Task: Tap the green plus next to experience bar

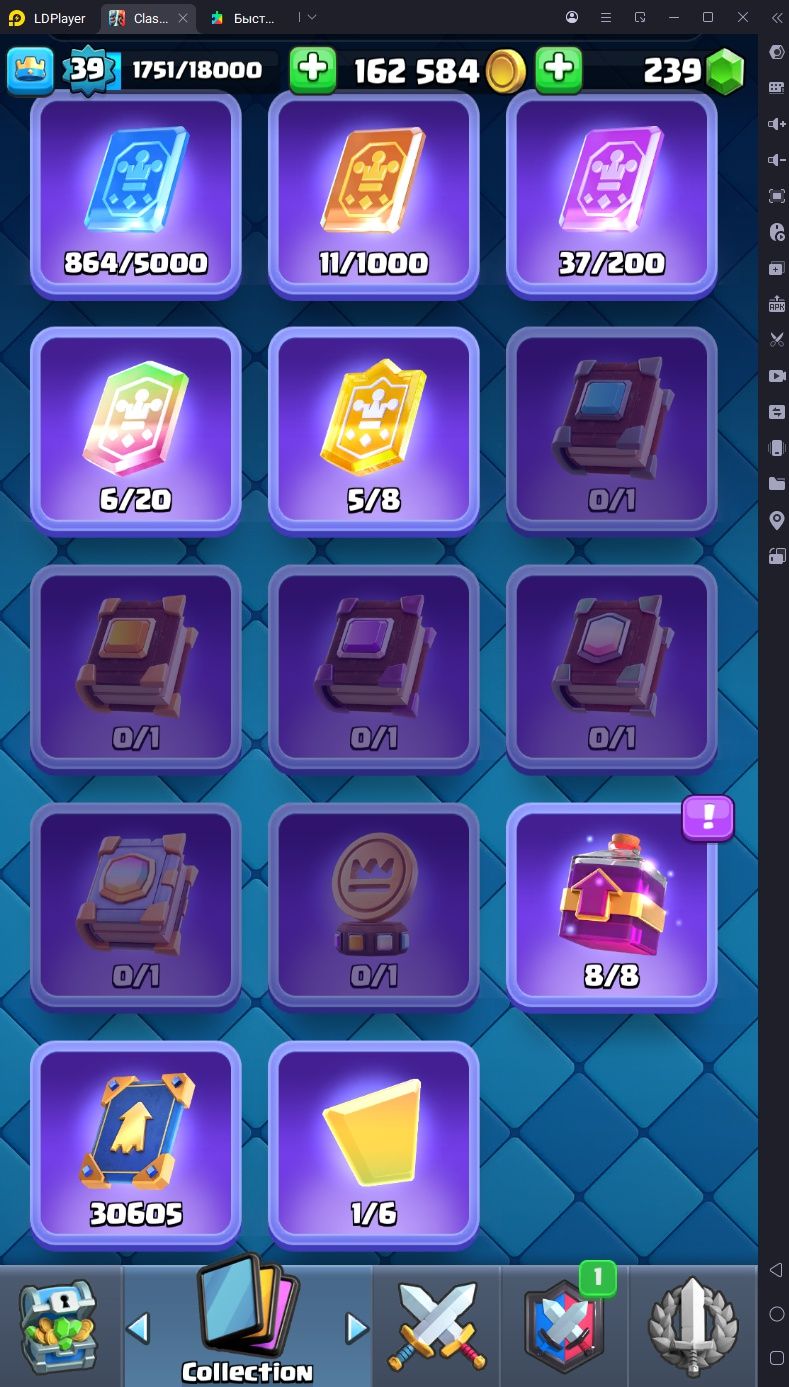Action: pos(313,70)
